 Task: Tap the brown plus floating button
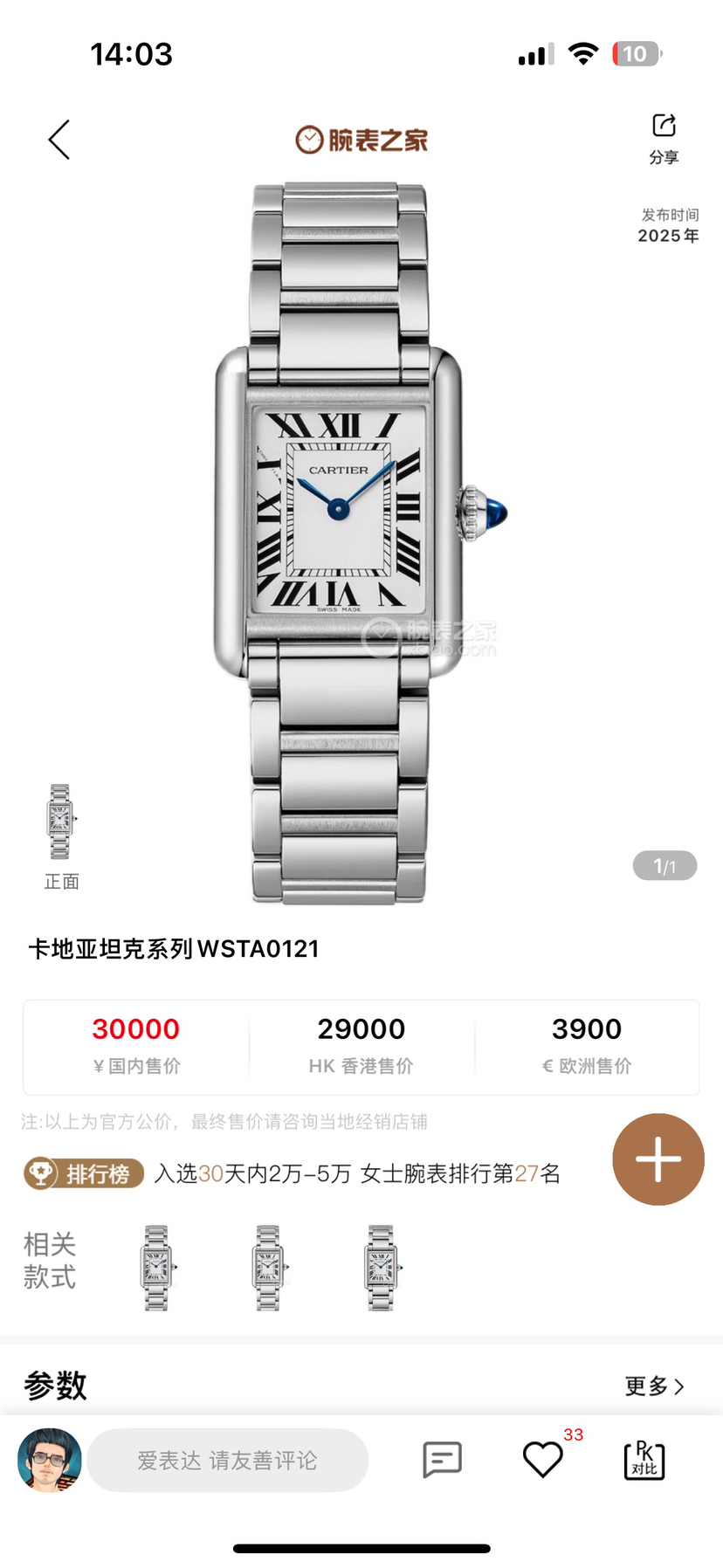click(658, 1159)
